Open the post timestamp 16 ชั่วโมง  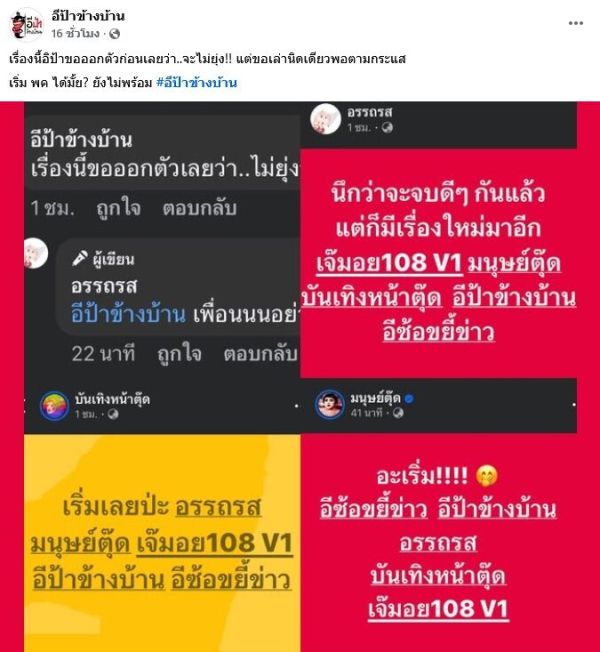click(77, 34)
